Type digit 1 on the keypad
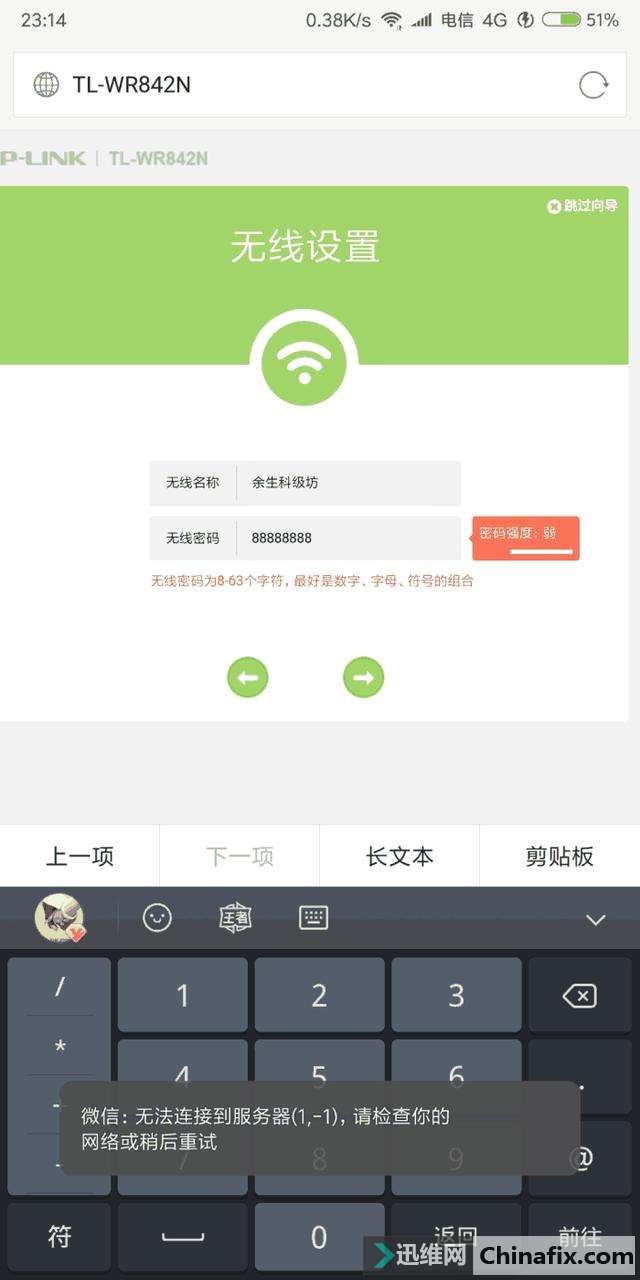 coord(182,995)
